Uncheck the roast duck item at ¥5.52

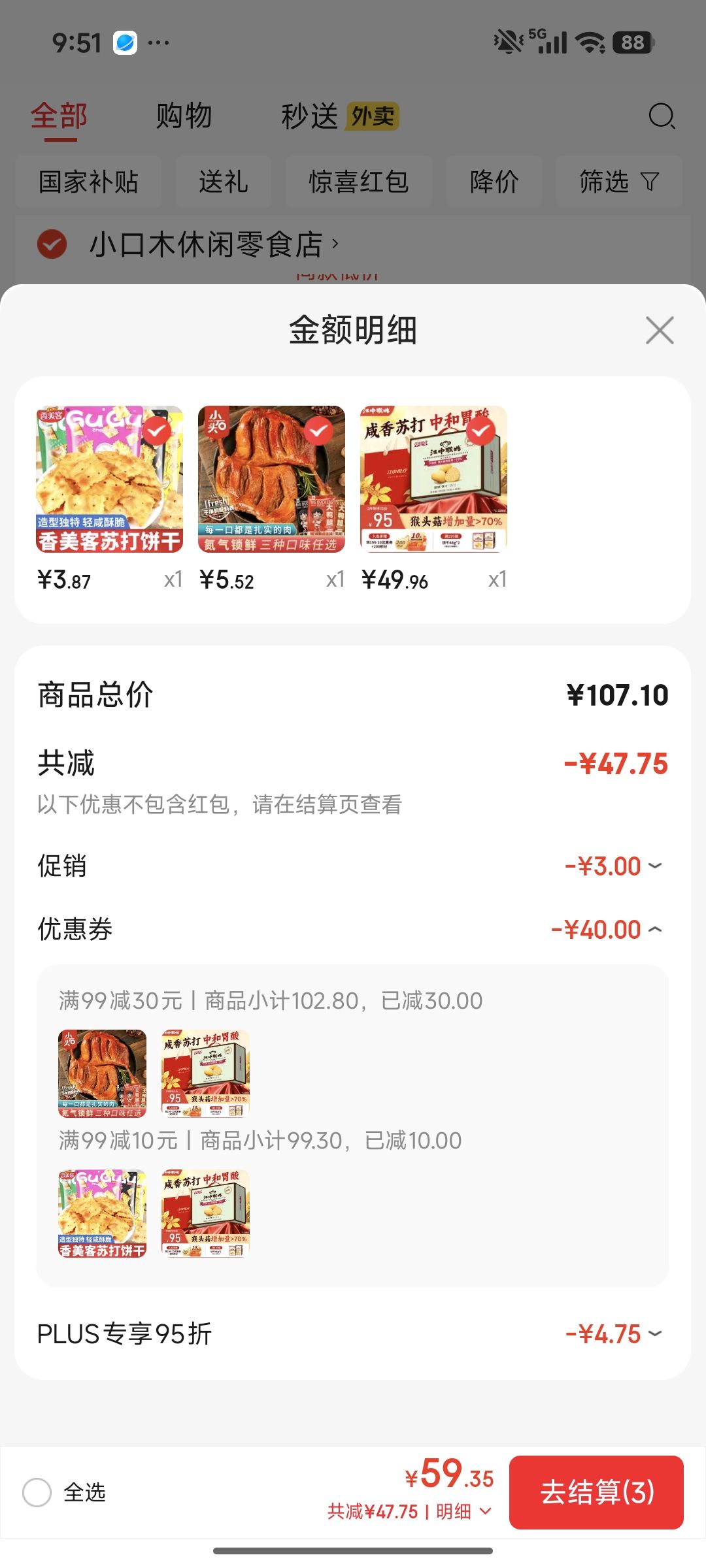tap(318, 431)
